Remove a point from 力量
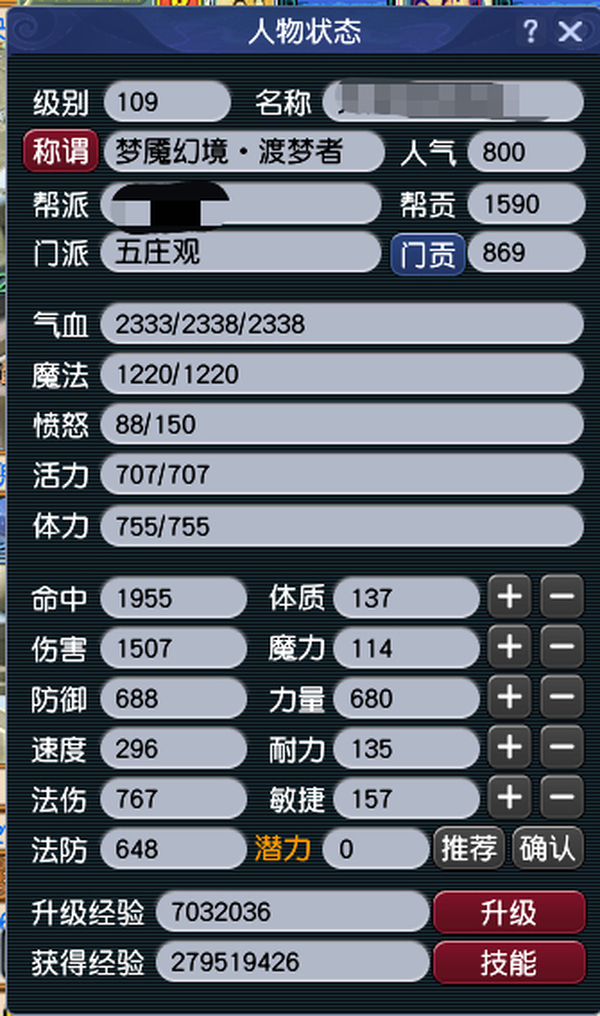 coord(562,698)
